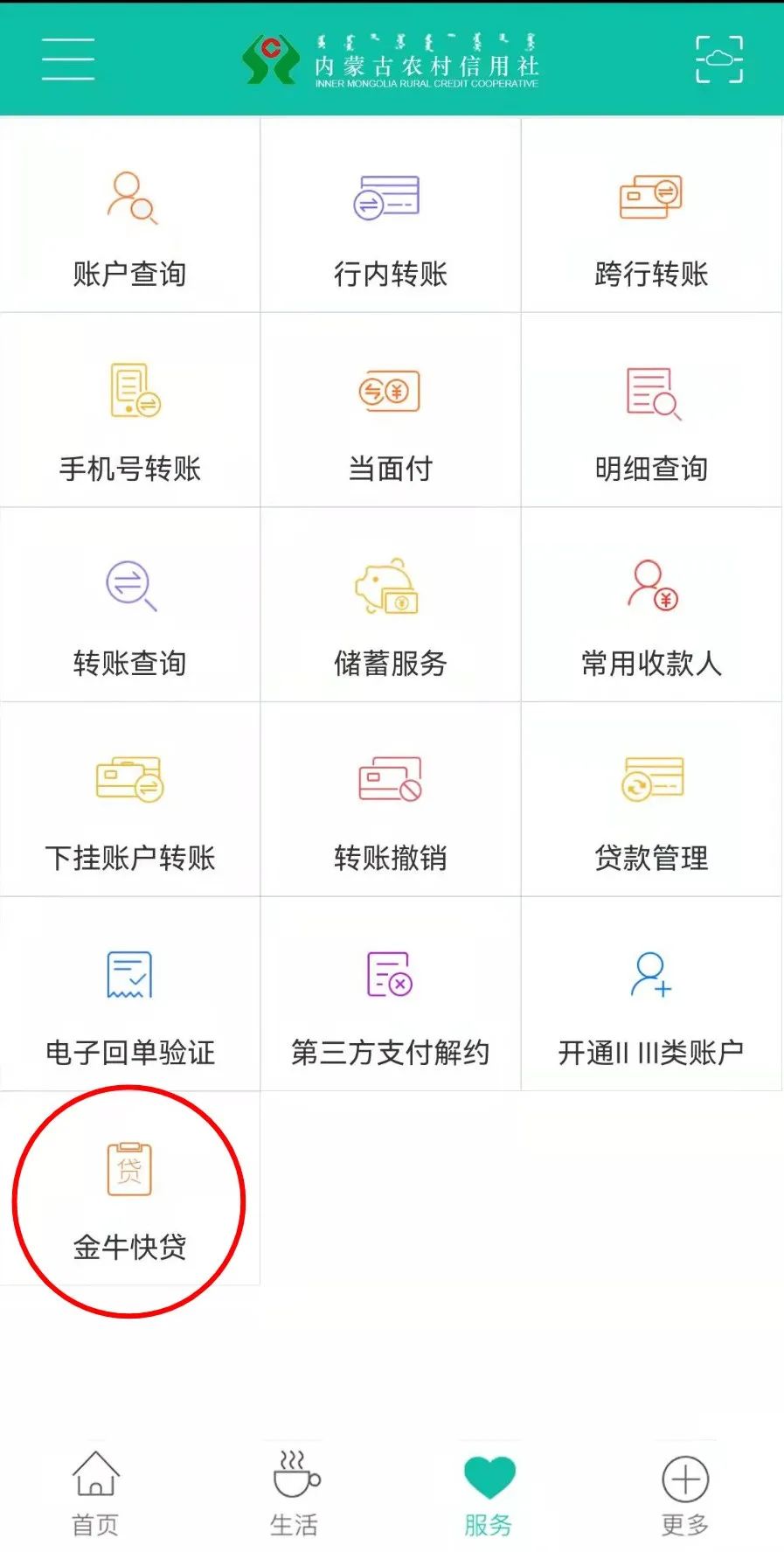784x1552 pixels.
Task: Open the cloud scan icon
Action: 718,59
